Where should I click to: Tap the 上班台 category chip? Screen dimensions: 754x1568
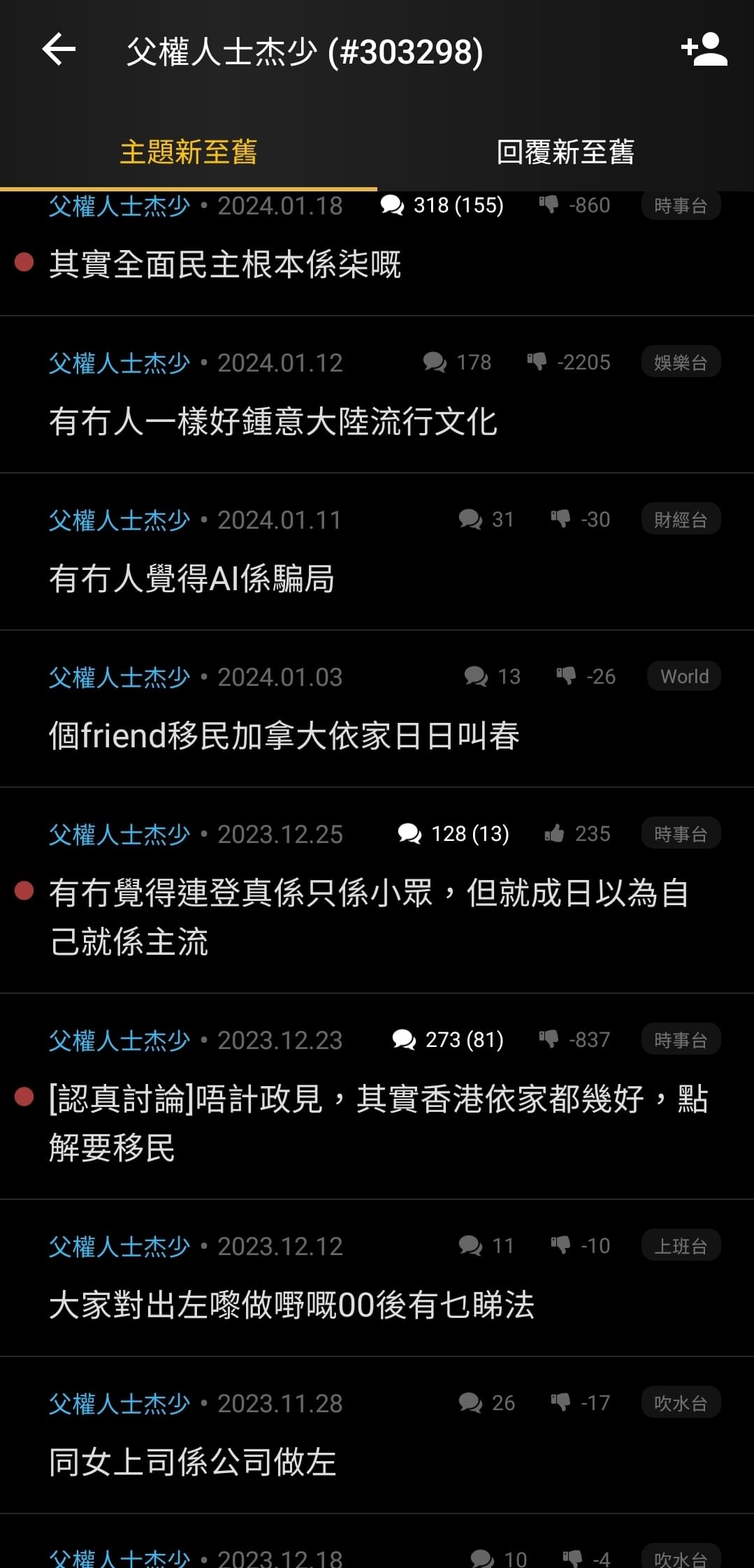pyautogui.click(x=681, y=1246)
